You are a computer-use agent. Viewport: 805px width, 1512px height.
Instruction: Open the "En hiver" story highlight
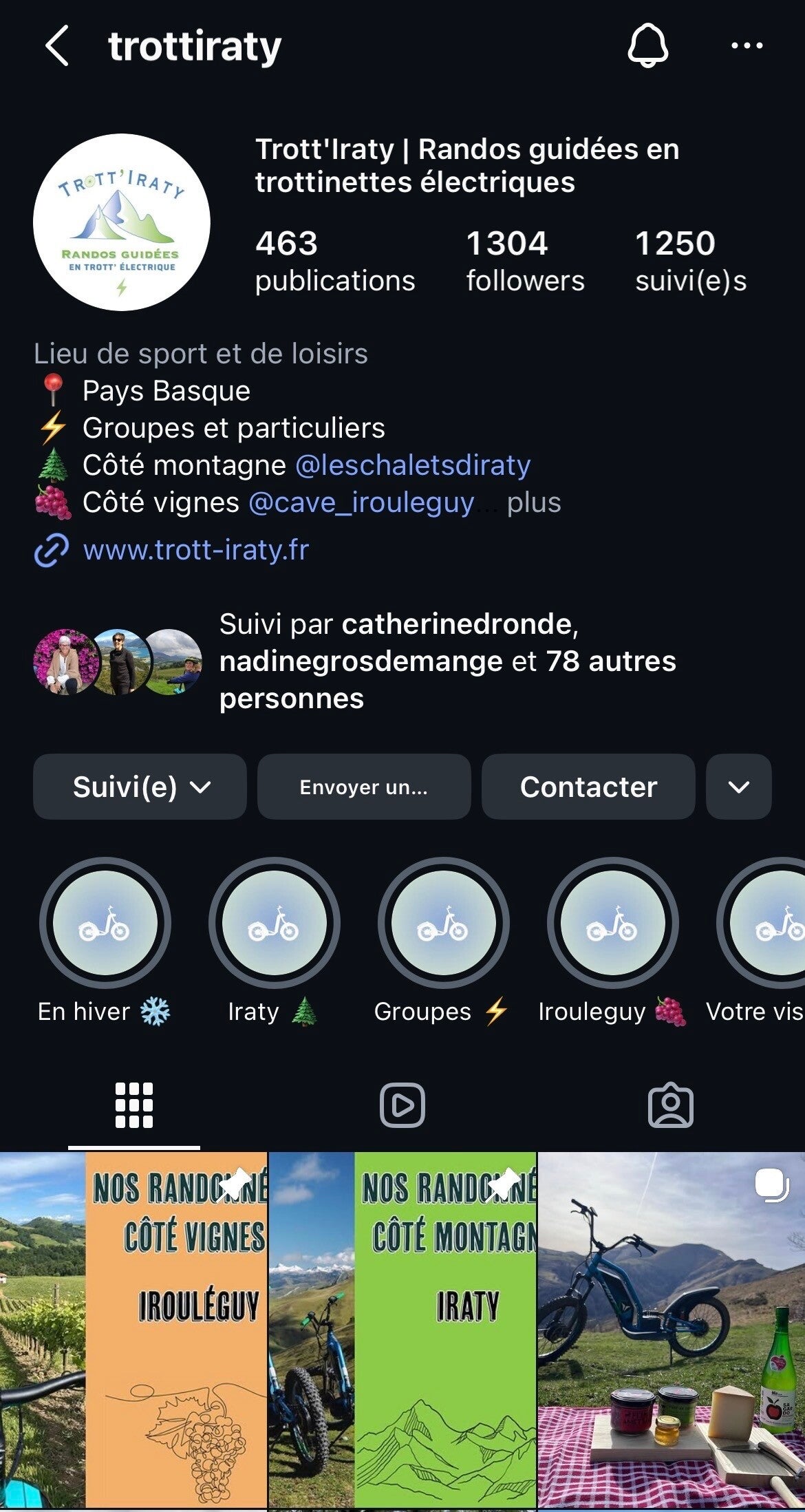[105, 923]
